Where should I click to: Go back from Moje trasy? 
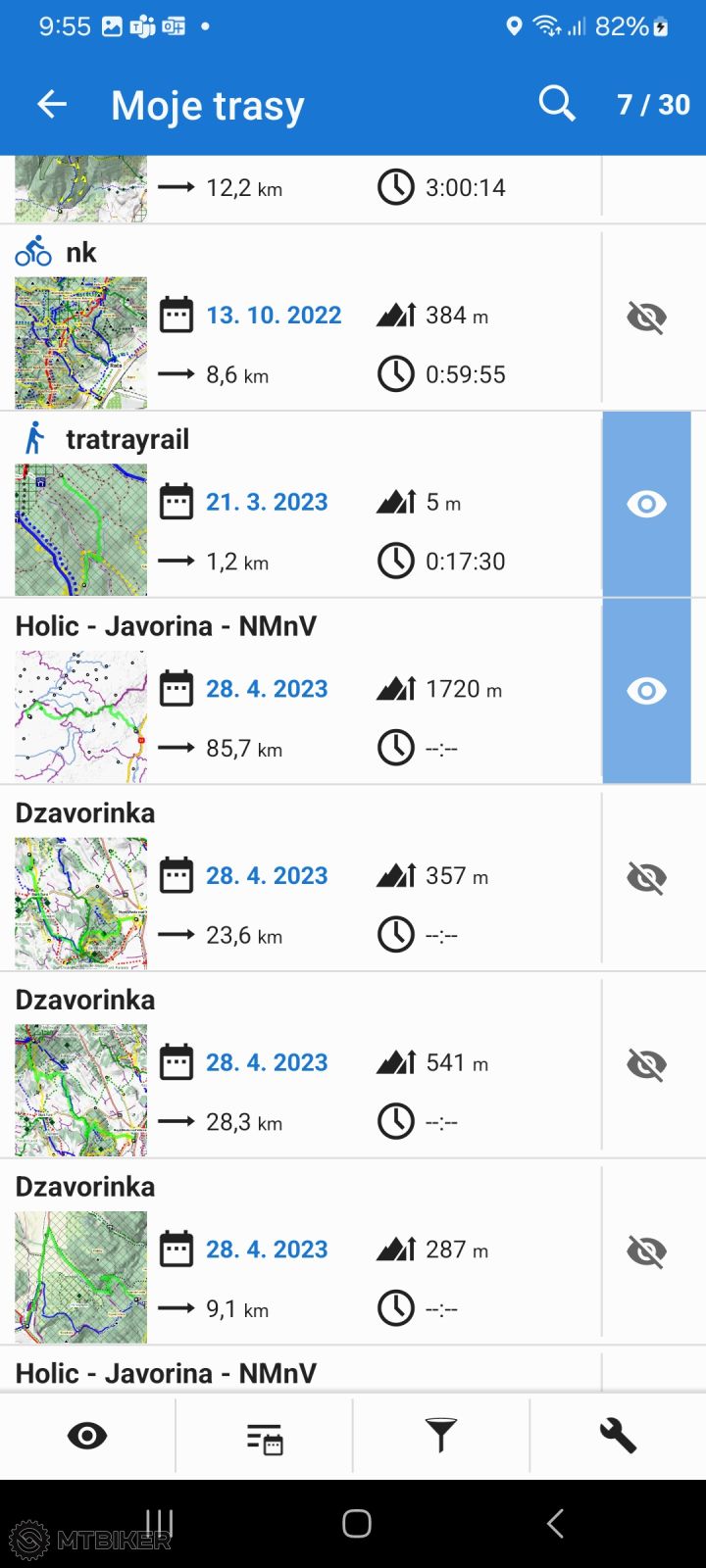[52, 104]
